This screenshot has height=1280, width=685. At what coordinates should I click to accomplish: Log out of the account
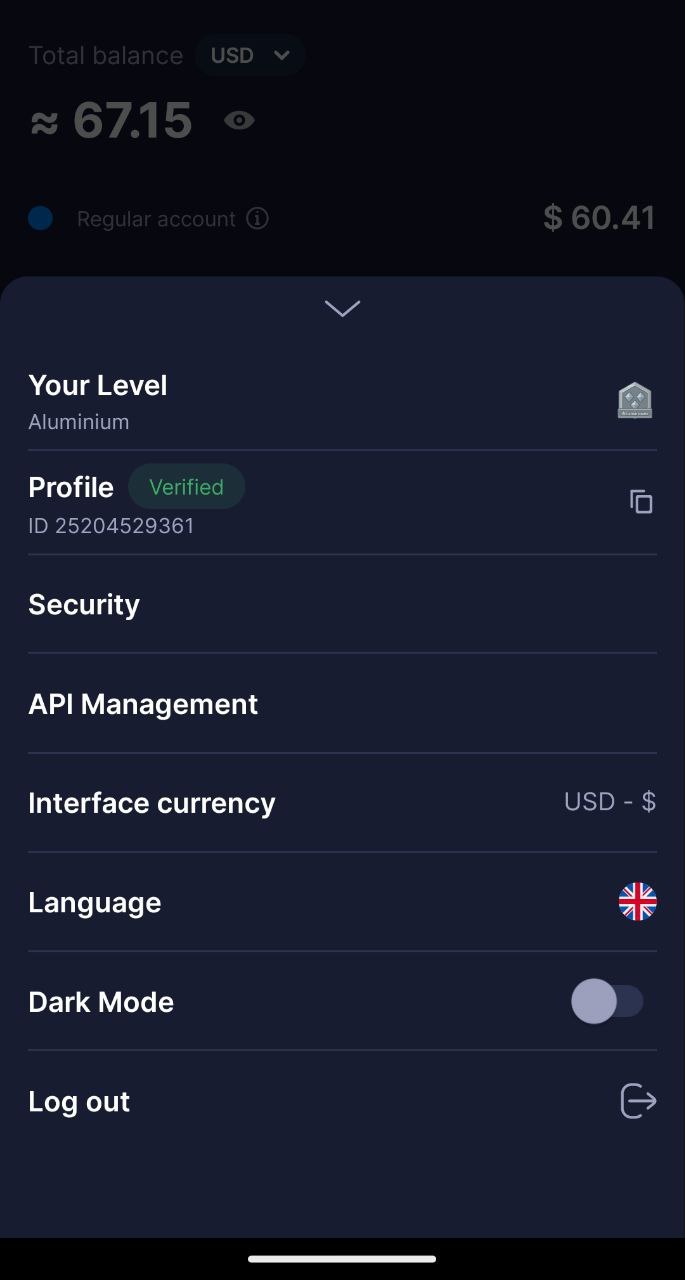tap(342, 1101)
